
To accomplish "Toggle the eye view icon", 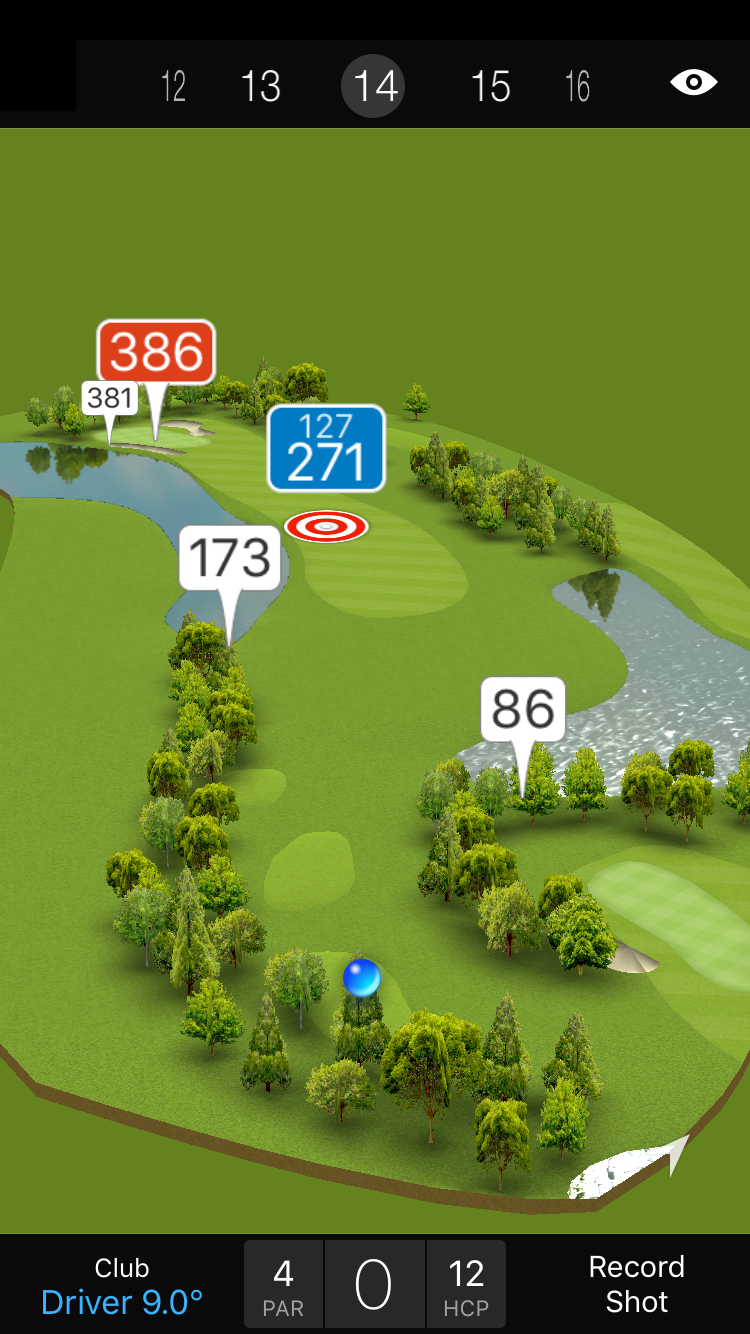I will [x=693, y=83].
